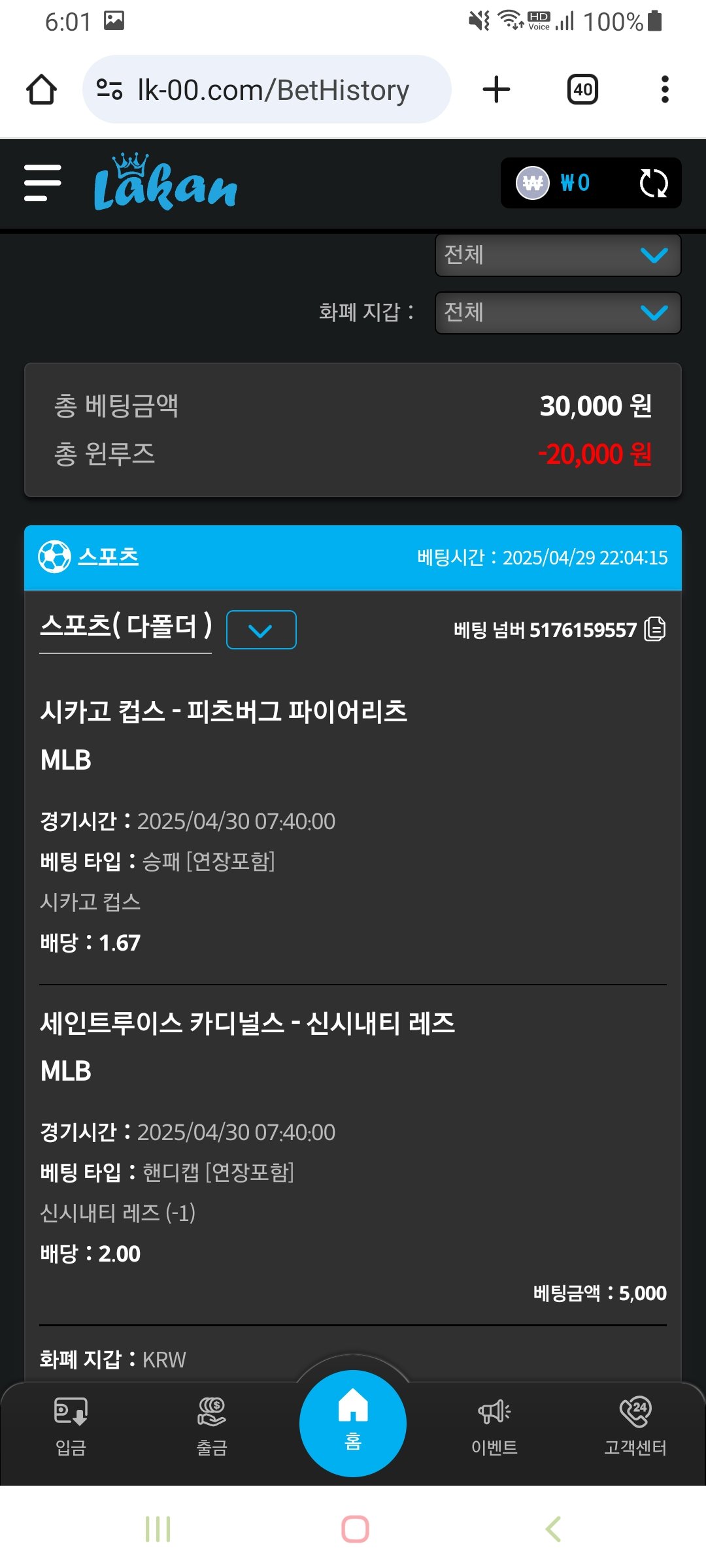Return to the 홈 tab
The width and height of the screenshot is (706, 1568).
click(353, 1422)
